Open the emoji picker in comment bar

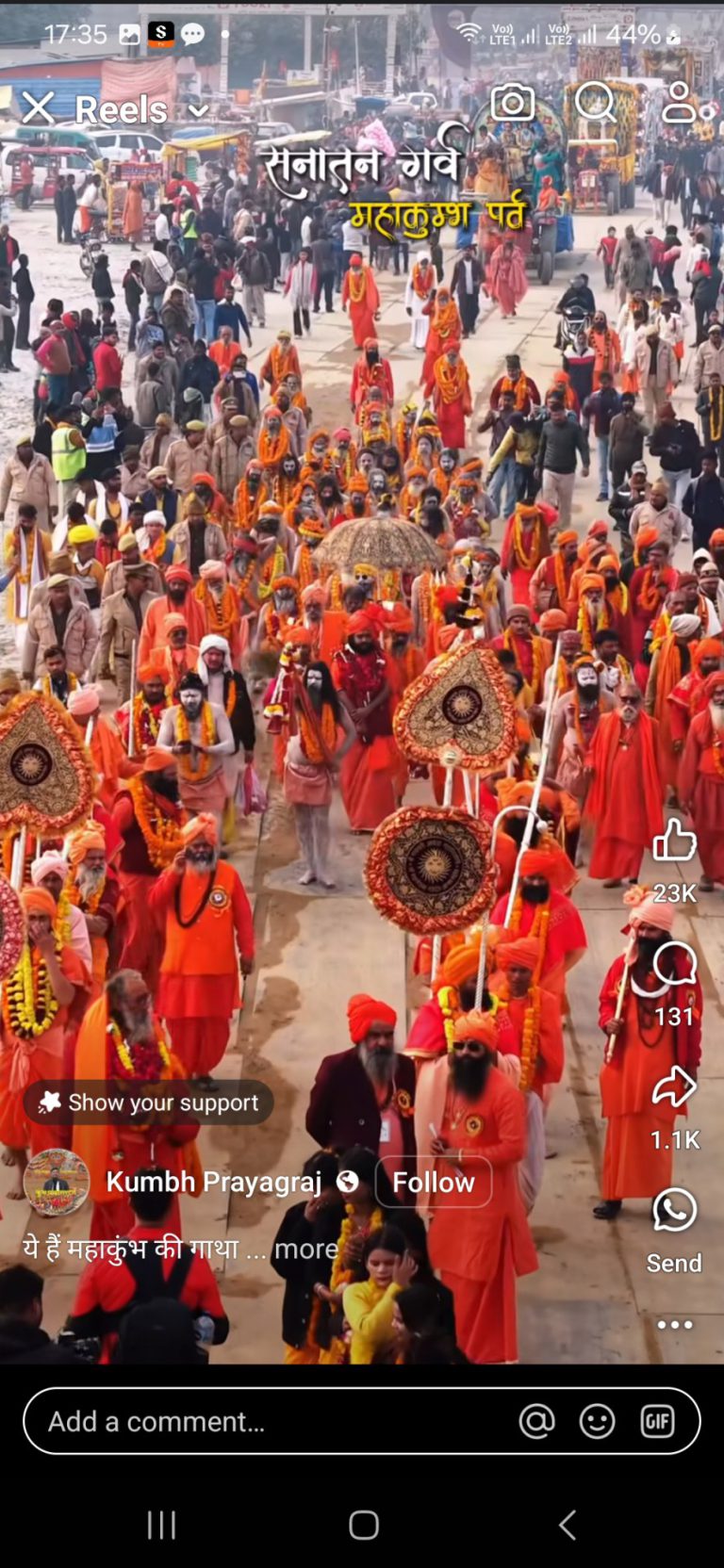597,1421
